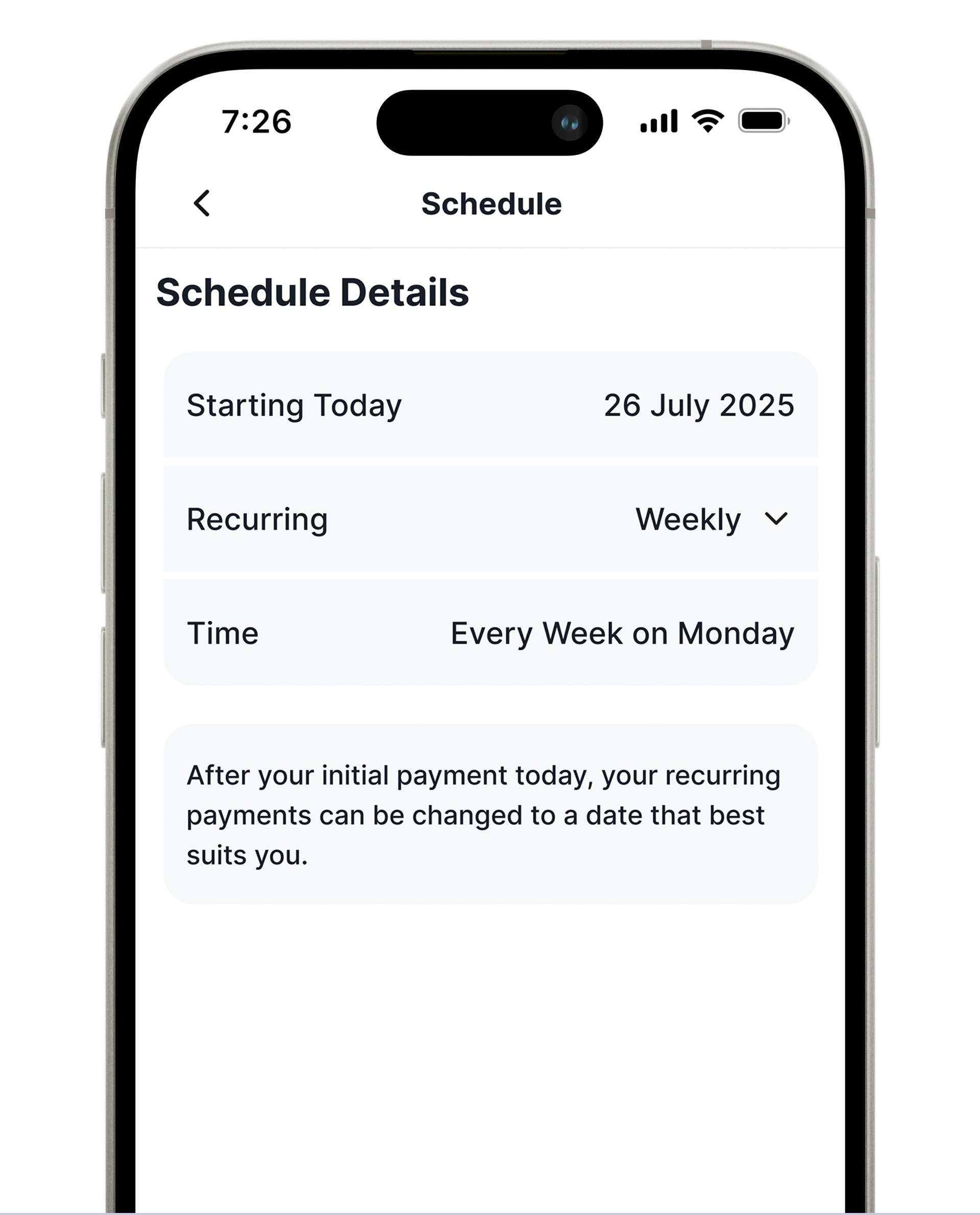Go back from the Schedule screen
The image size is (980, 1215).
tap(202, 203)
